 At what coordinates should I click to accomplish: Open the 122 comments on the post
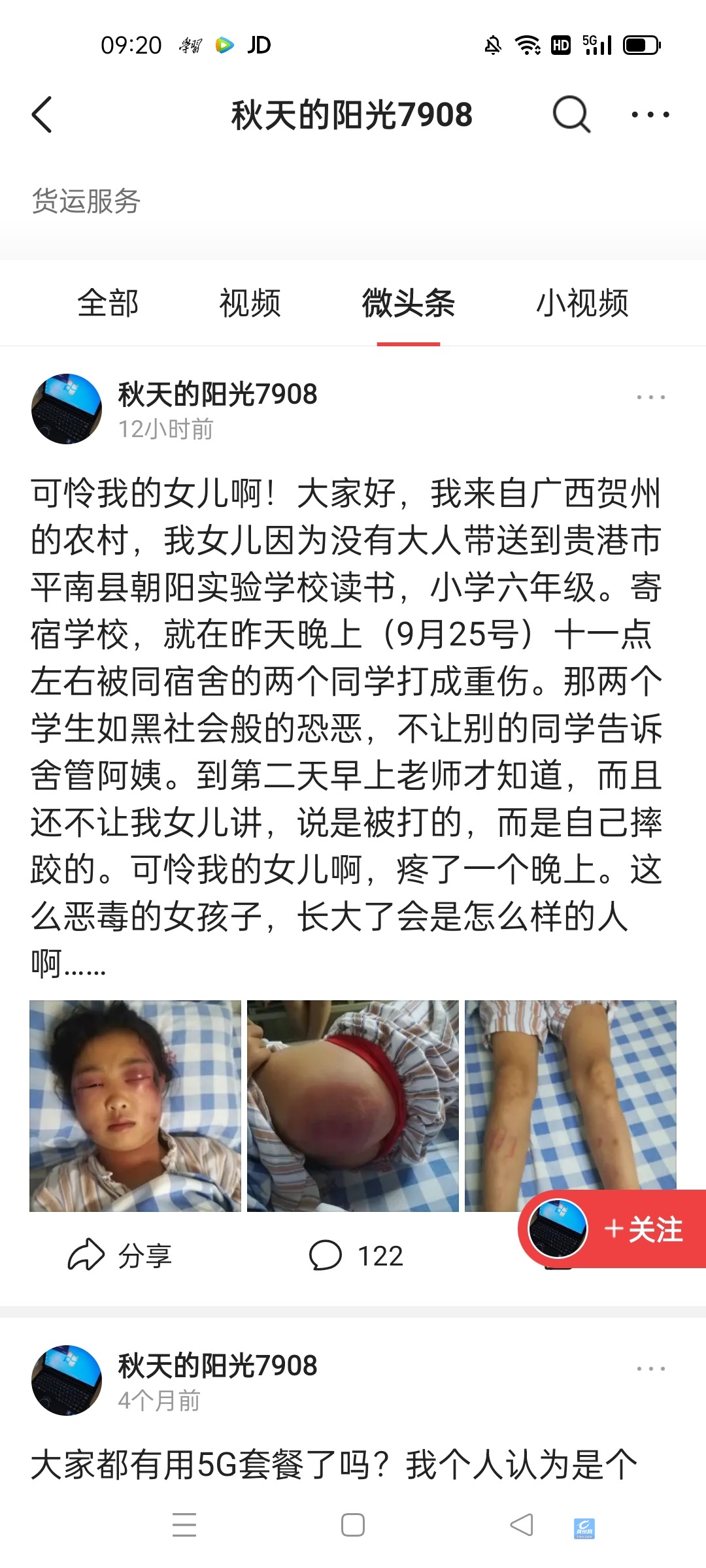click(356, 1255)
